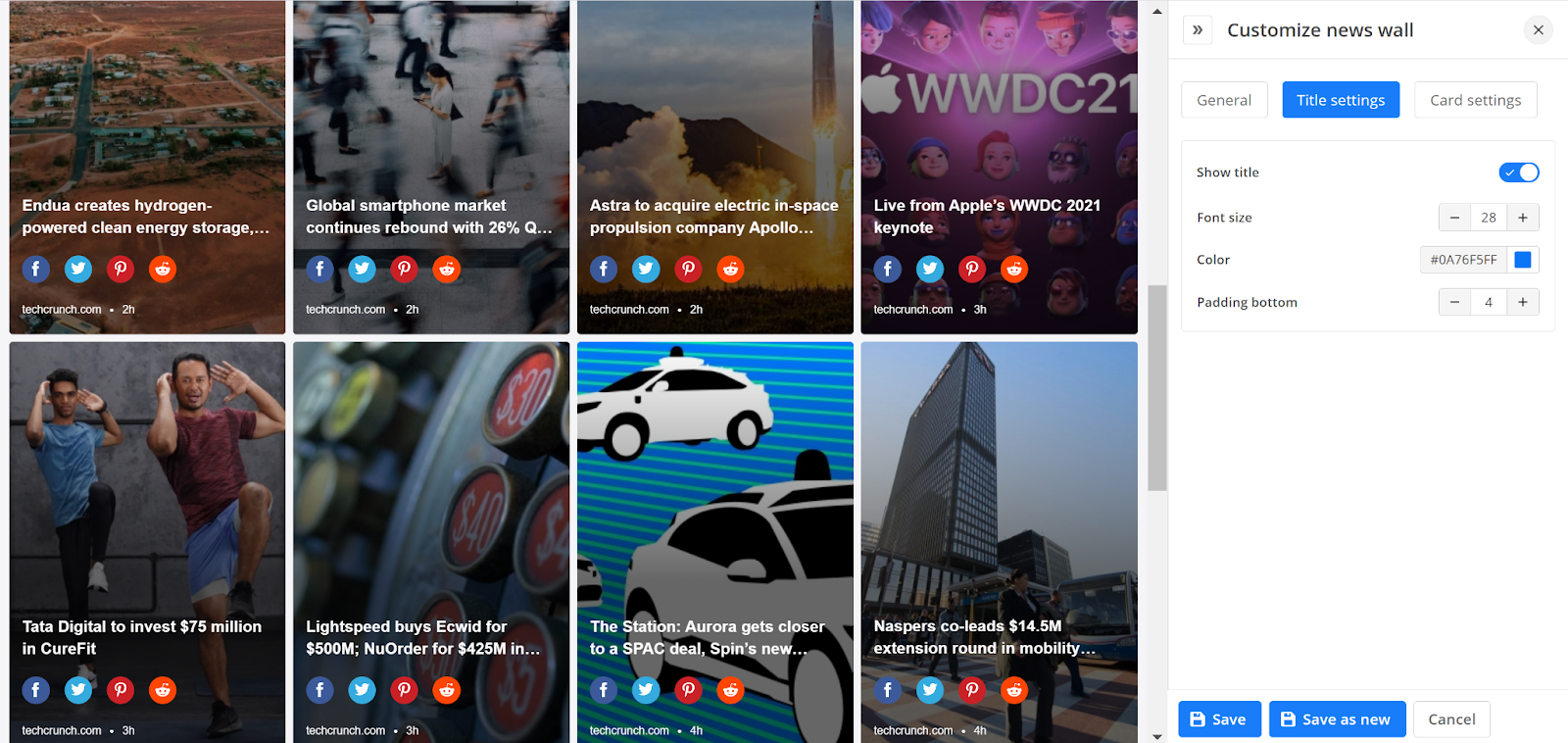Share the Tata Digital CureFit article on Facebook
1568x743 pixels.
(36, 690)
